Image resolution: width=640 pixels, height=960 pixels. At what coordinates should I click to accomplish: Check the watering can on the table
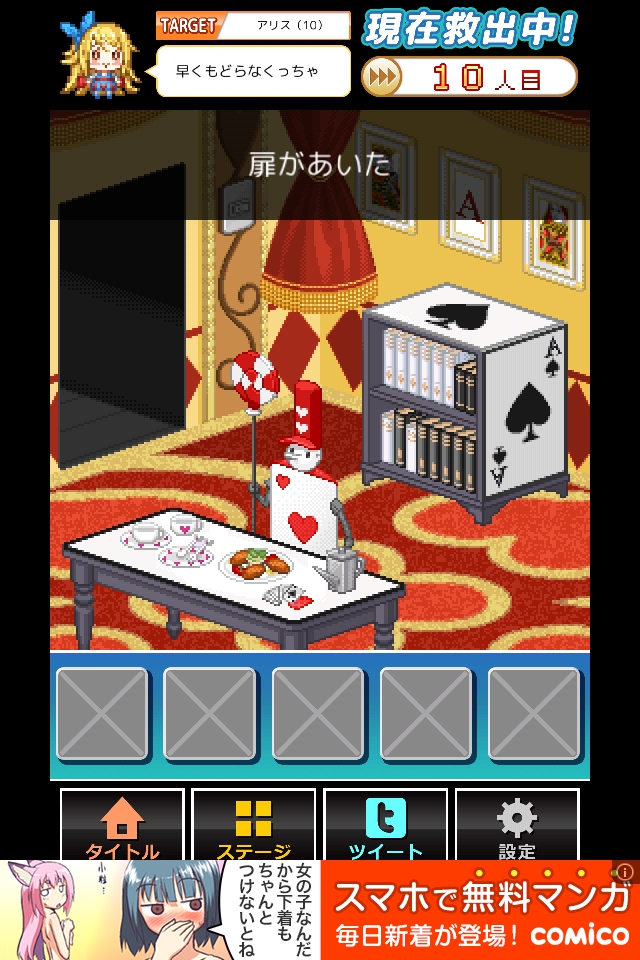pyautogui.click(x=342, y=566)
